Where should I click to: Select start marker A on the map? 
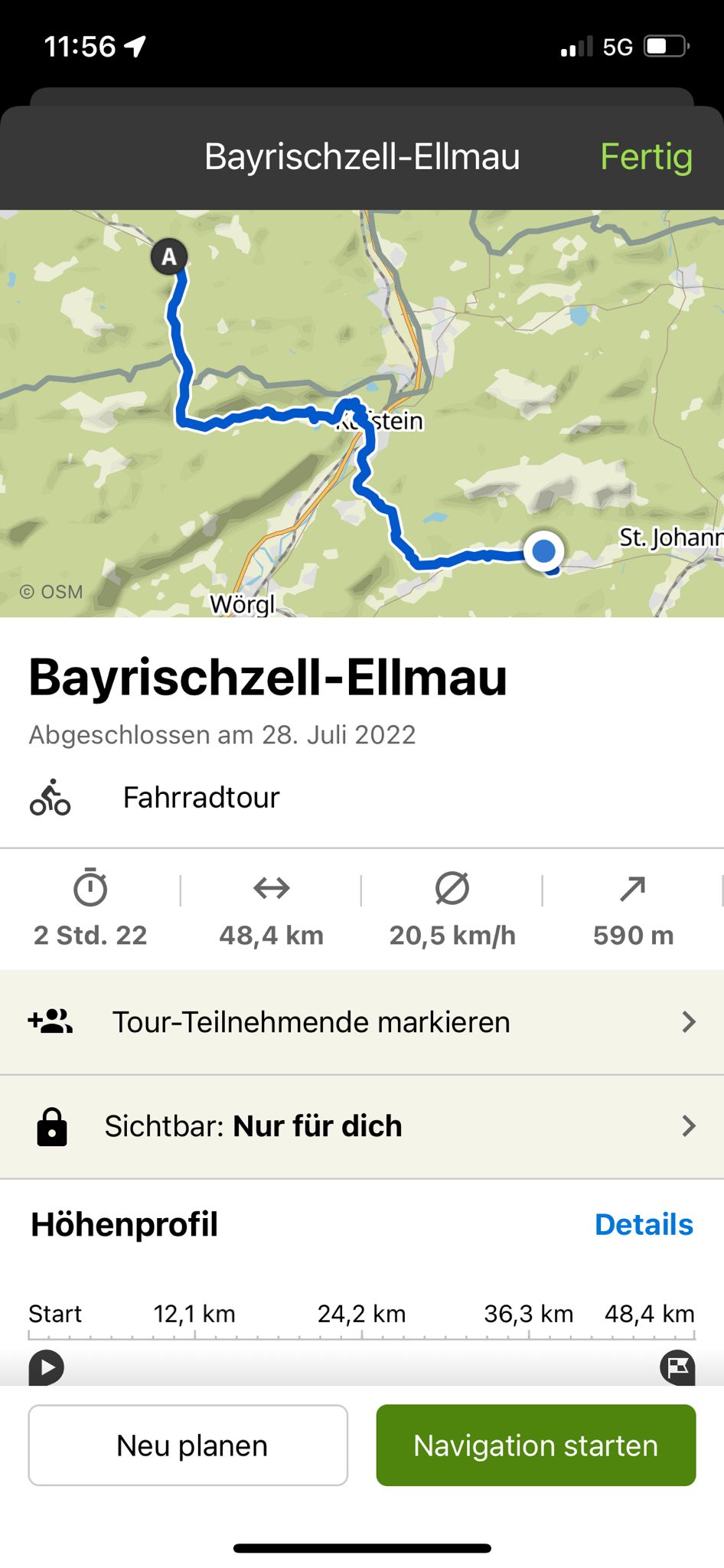point(169,256)
